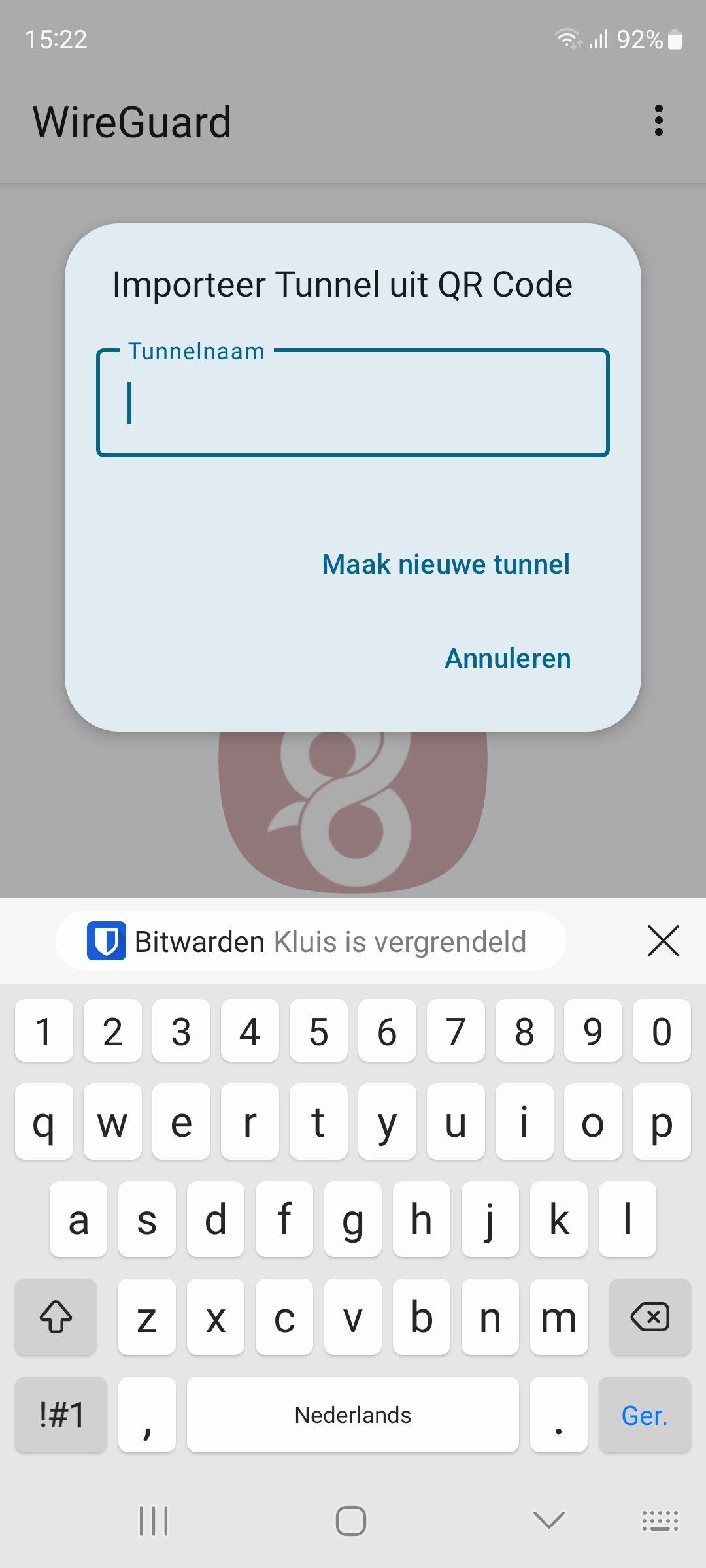Viewport: 706px width, 1568px height.
Task: Open the keyboard switcher icon
Action: coord(660,1520)
